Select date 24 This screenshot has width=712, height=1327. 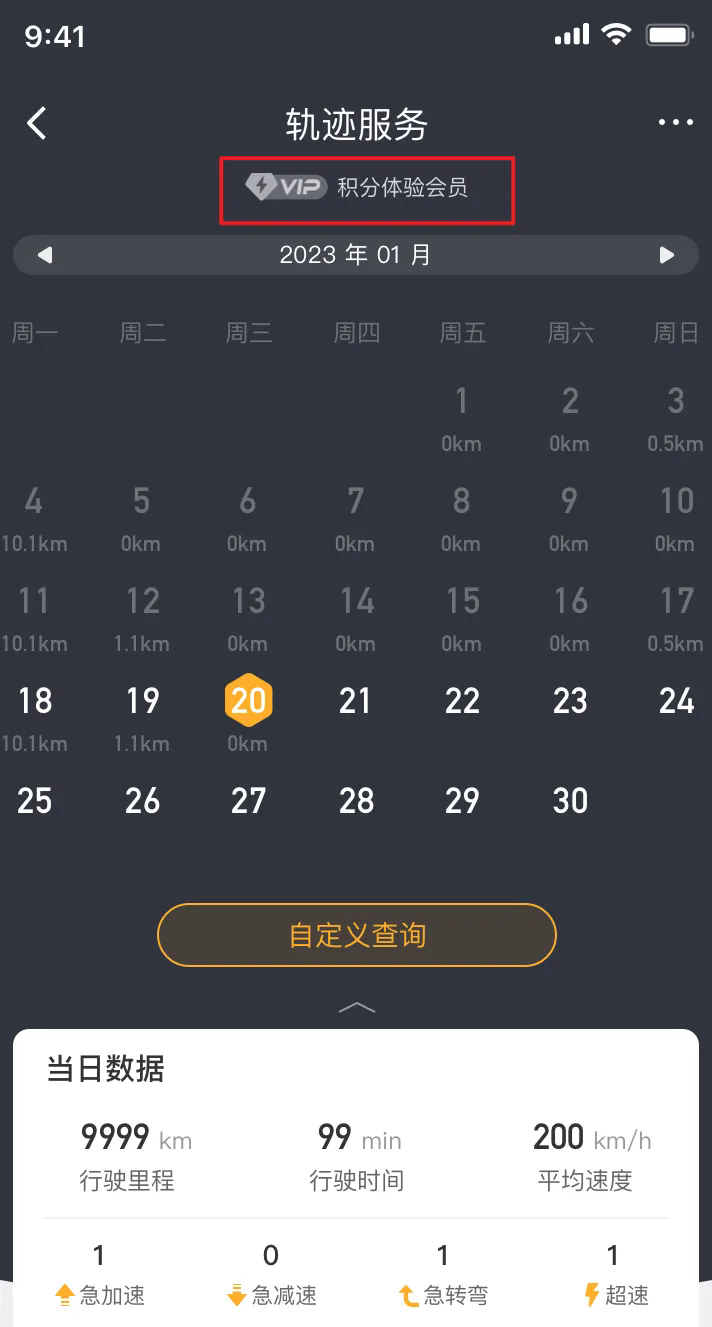tap(675, 702)
